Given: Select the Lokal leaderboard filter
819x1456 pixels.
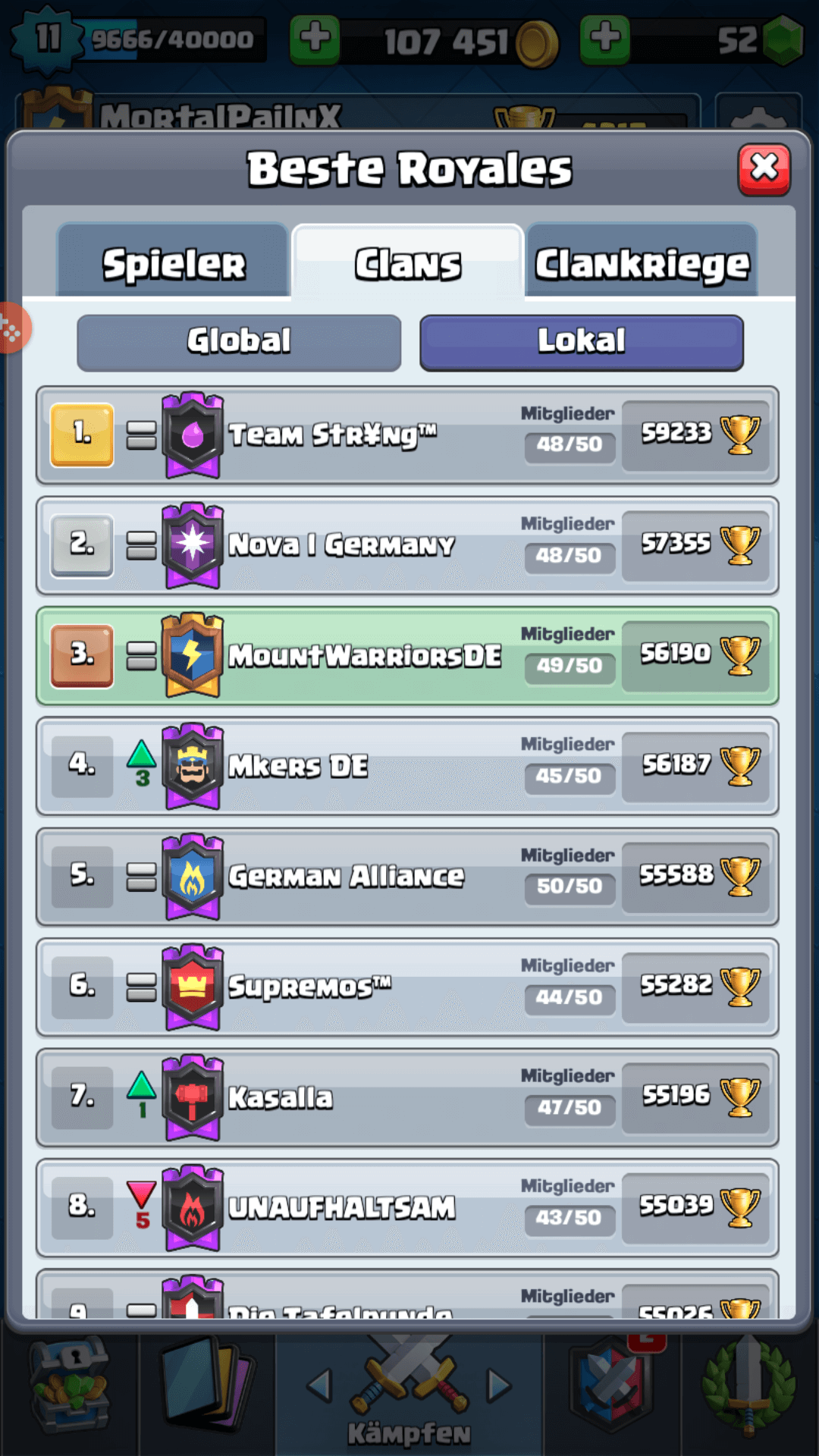Looking at the screenshot, I should pyautogui.click(x=581, y=342).
